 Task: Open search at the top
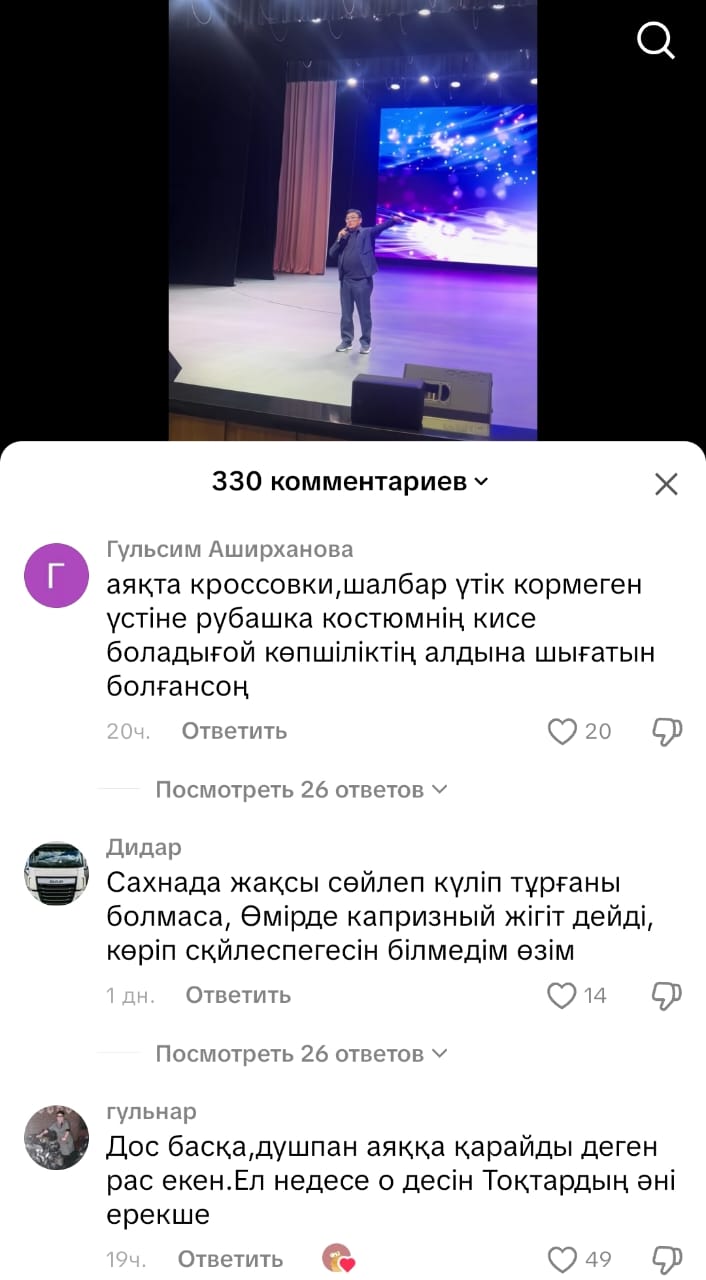[656, 41]
